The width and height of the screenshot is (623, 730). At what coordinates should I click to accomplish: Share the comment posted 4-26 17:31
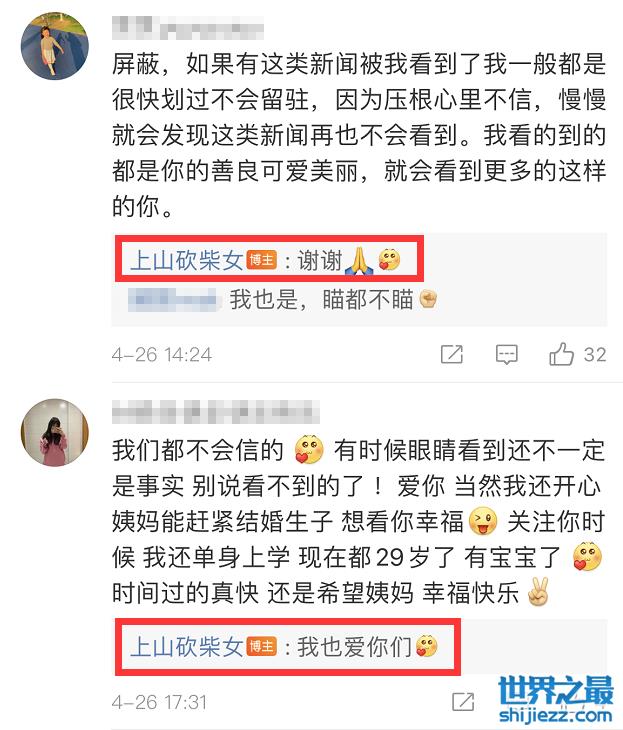pyautogui.click(x=464, y=701)
